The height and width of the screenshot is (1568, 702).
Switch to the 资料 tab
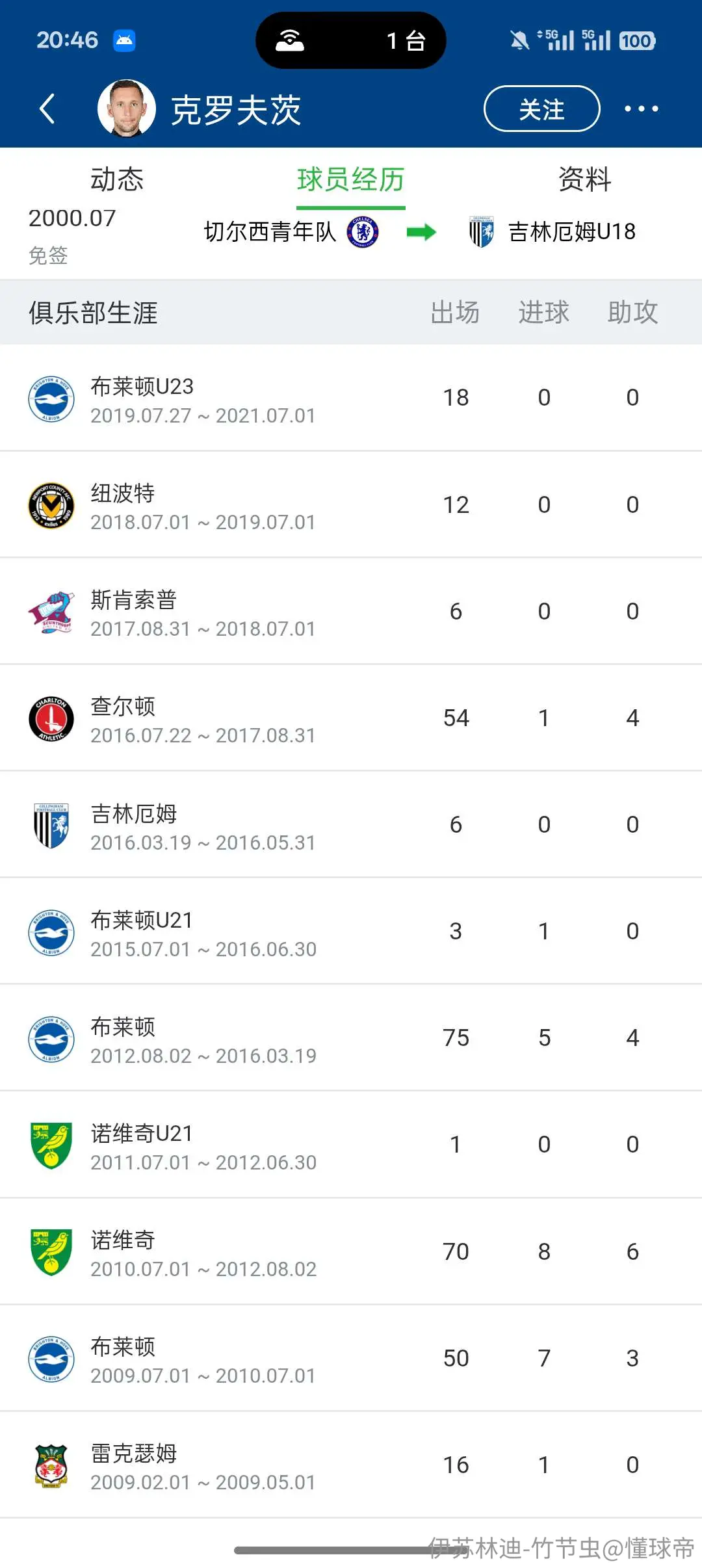pos(585,179)
